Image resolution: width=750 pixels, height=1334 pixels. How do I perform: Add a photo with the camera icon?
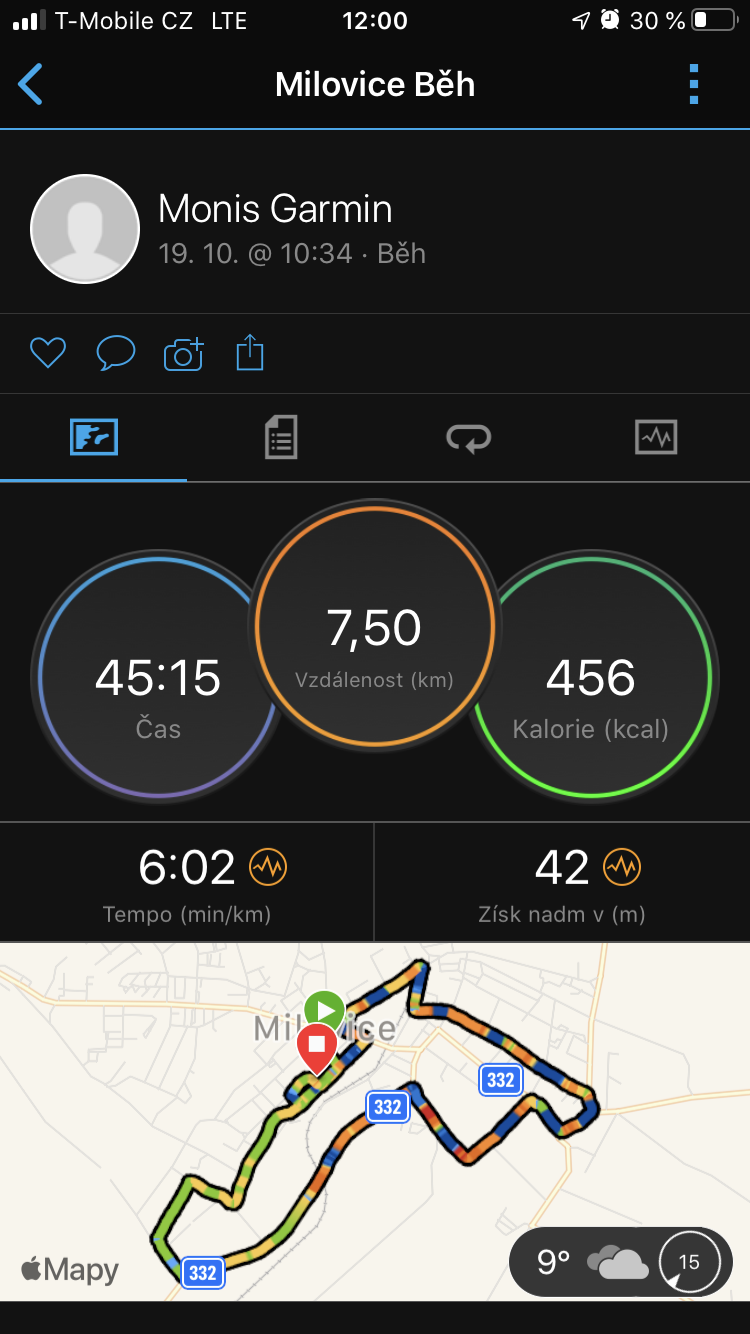pyautogui.click(x=183, y=353)
